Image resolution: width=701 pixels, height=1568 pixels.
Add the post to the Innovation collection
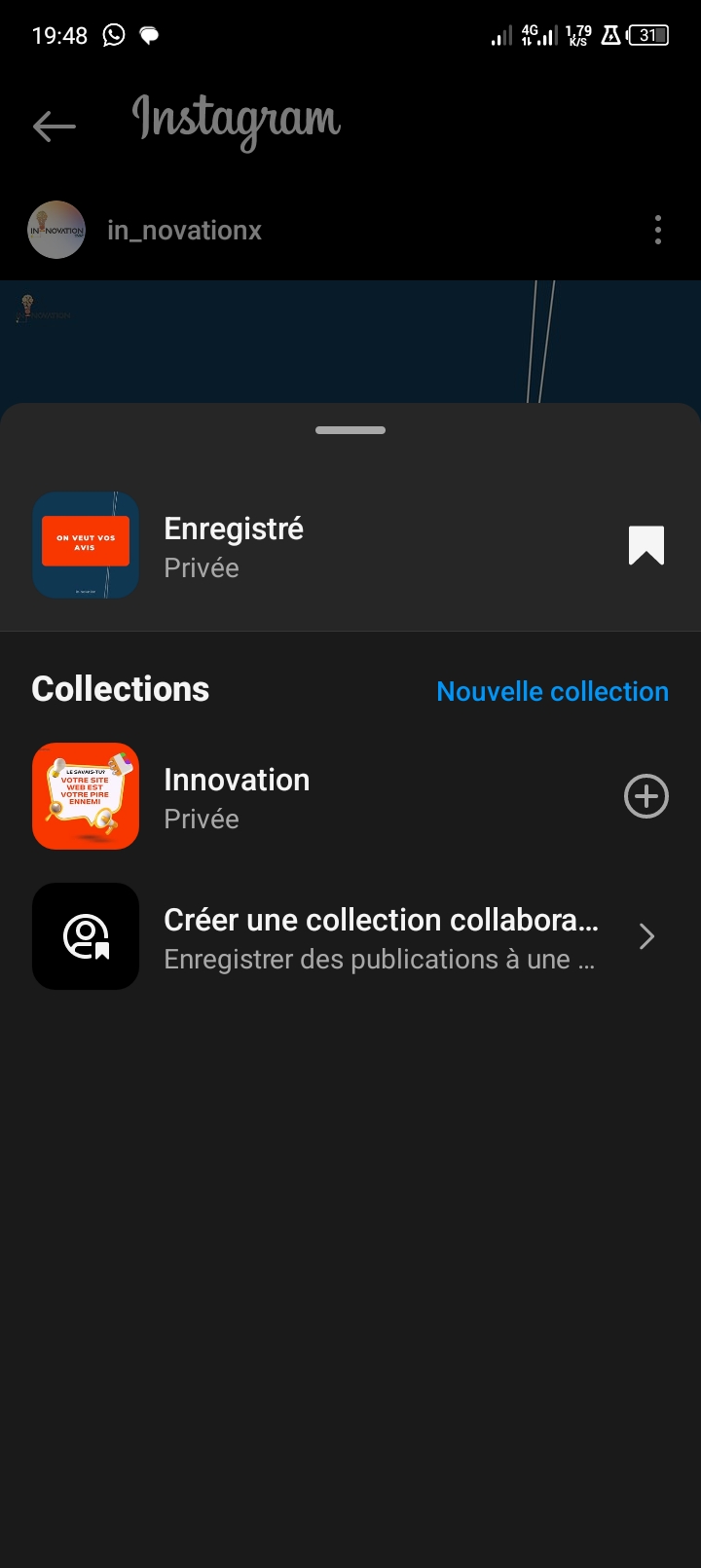pos(646,797)
